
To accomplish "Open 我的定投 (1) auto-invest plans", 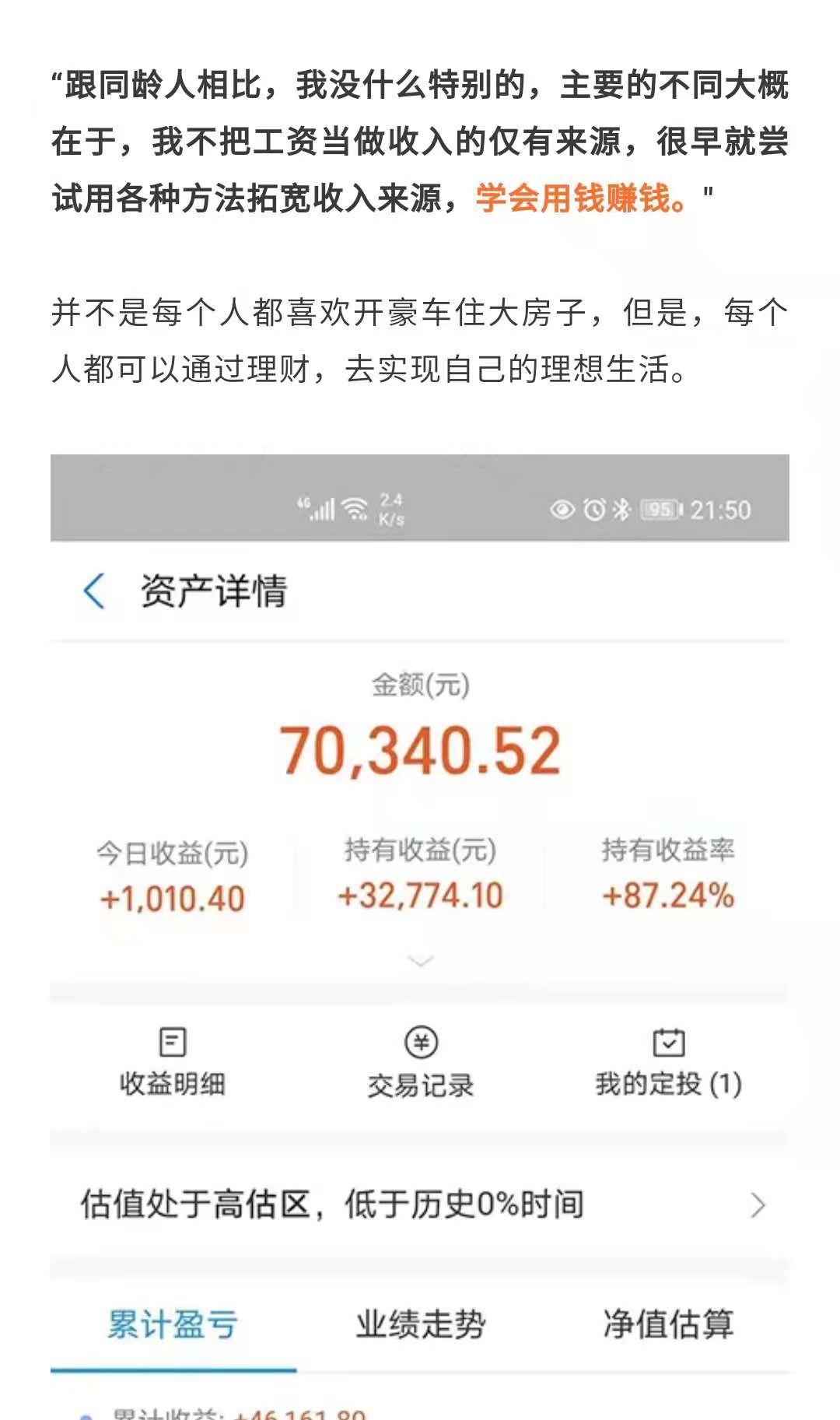I will 667,1060.
